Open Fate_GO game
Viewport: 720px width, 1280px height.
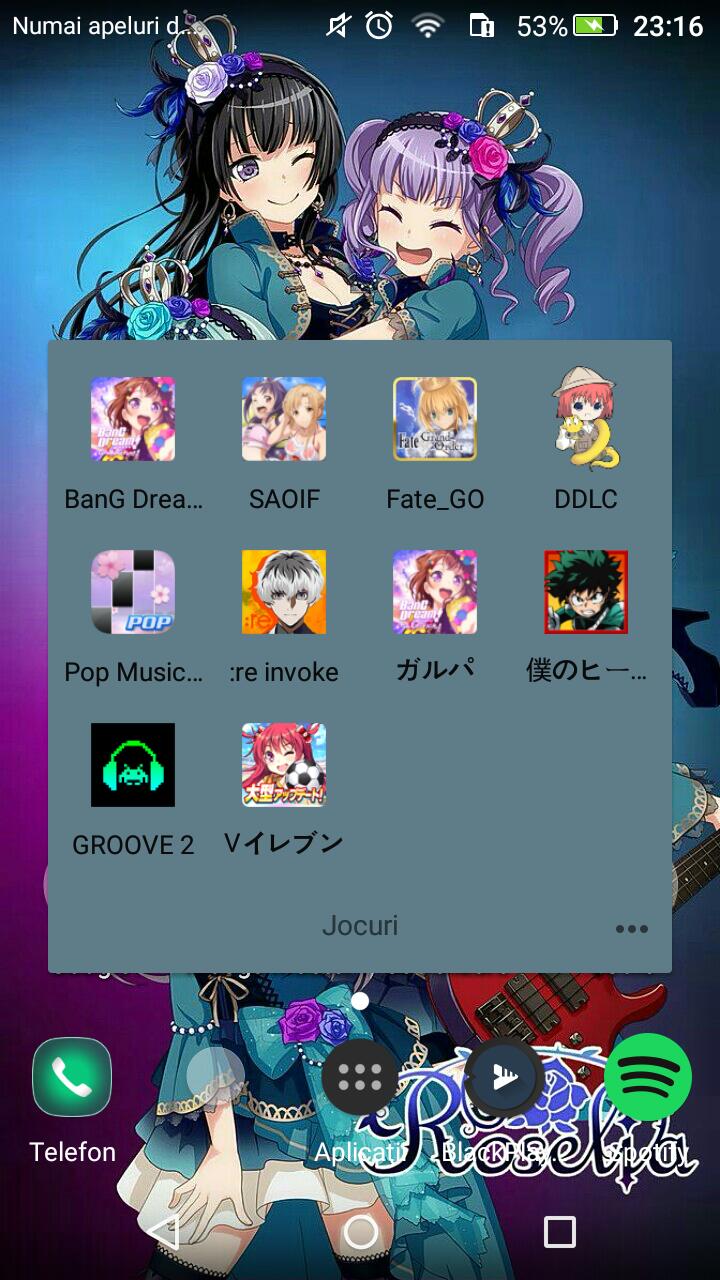point(435,419)
